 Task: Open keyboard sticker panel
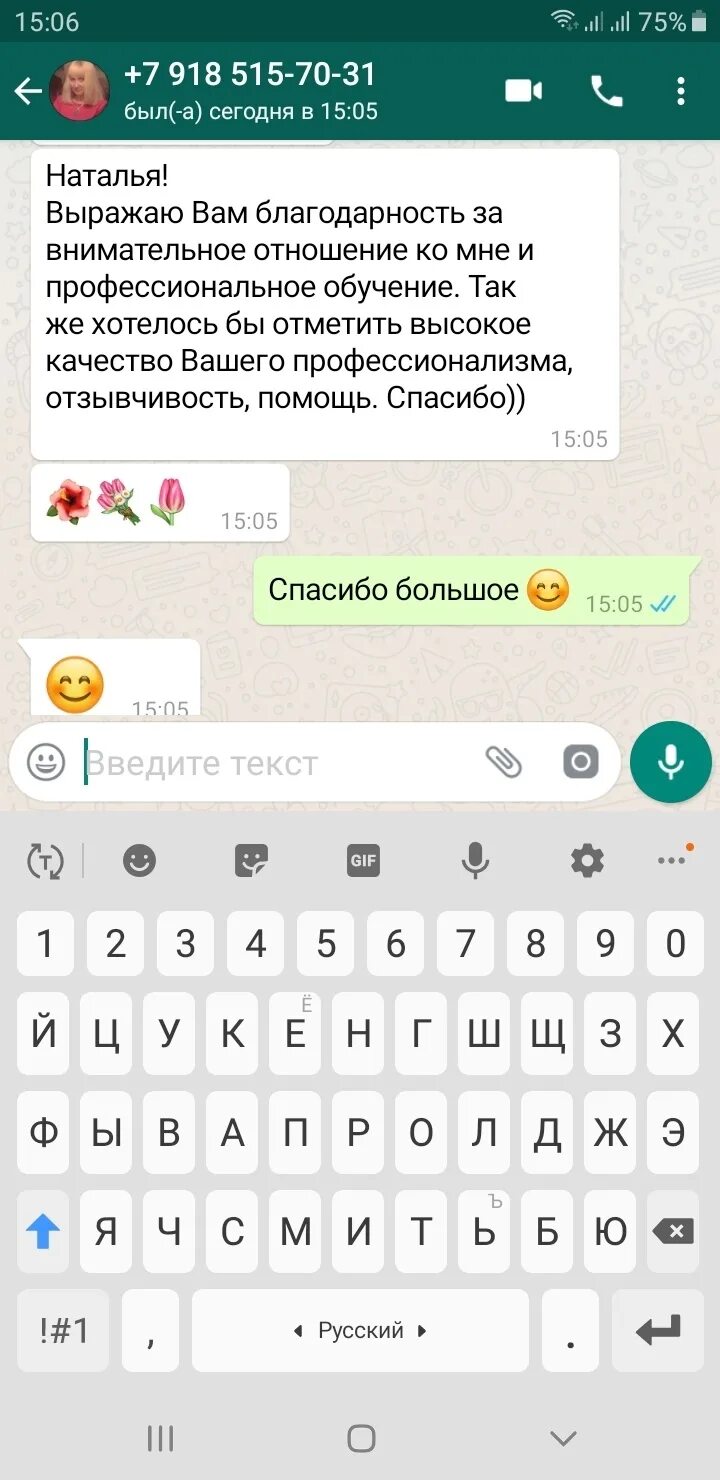point(251,860)
